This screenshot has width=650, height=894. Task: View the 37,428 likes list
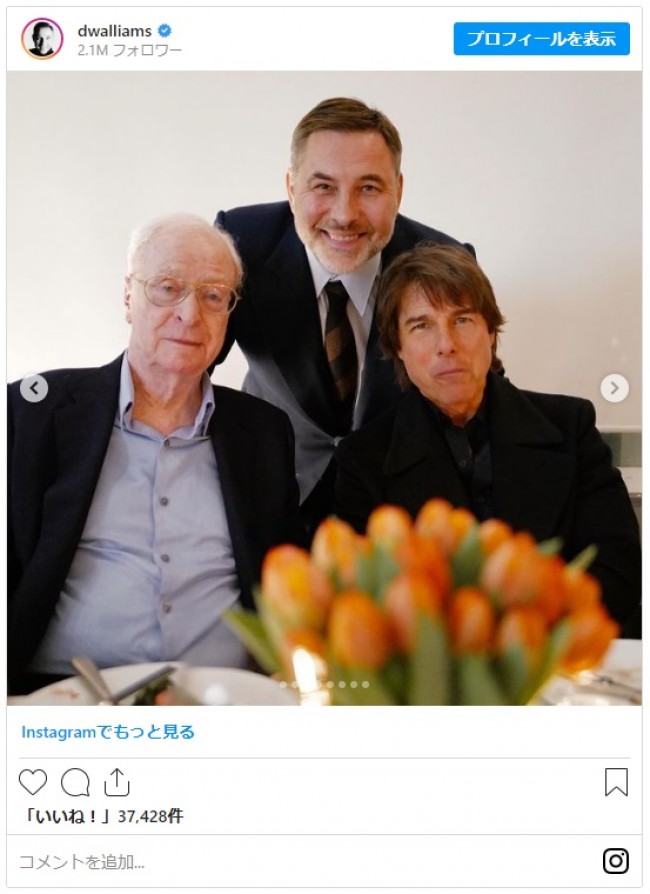click(102, 816)
